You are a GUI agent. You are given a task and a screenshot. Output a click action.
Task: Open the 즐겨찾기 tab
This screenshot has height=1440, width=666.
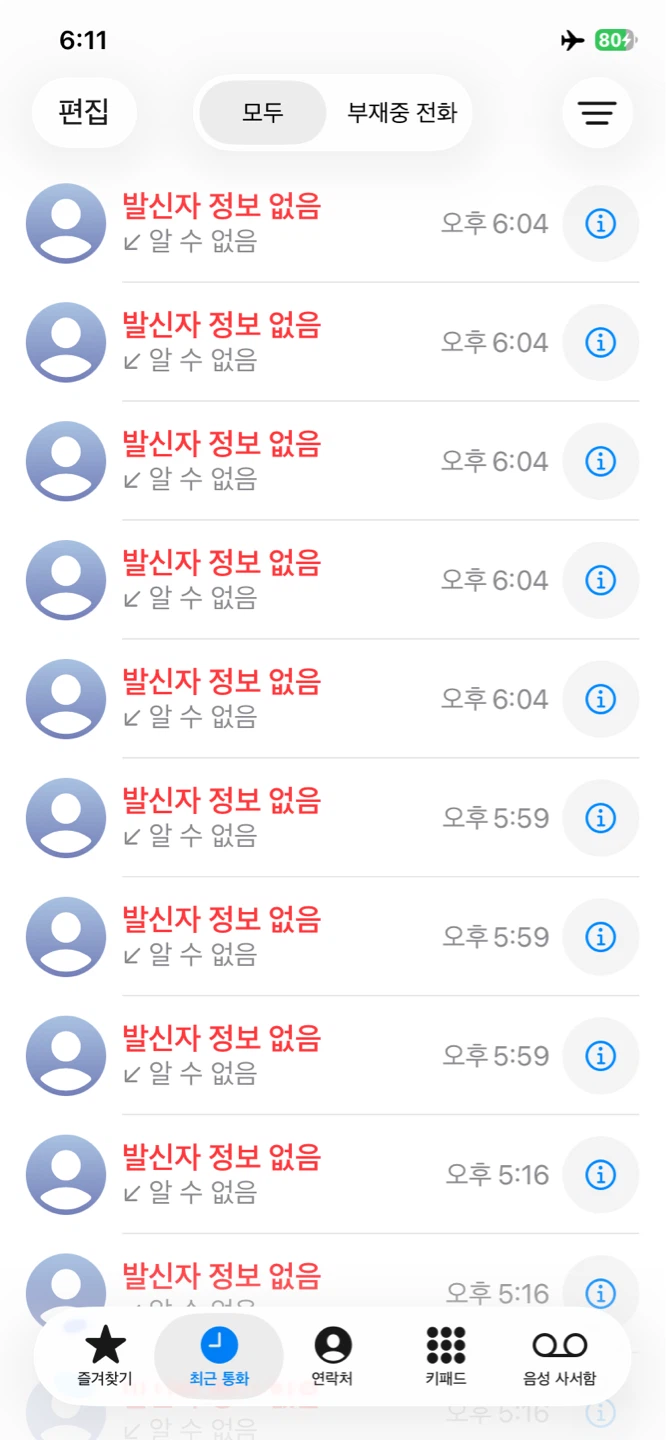(x=105, y=1356)
